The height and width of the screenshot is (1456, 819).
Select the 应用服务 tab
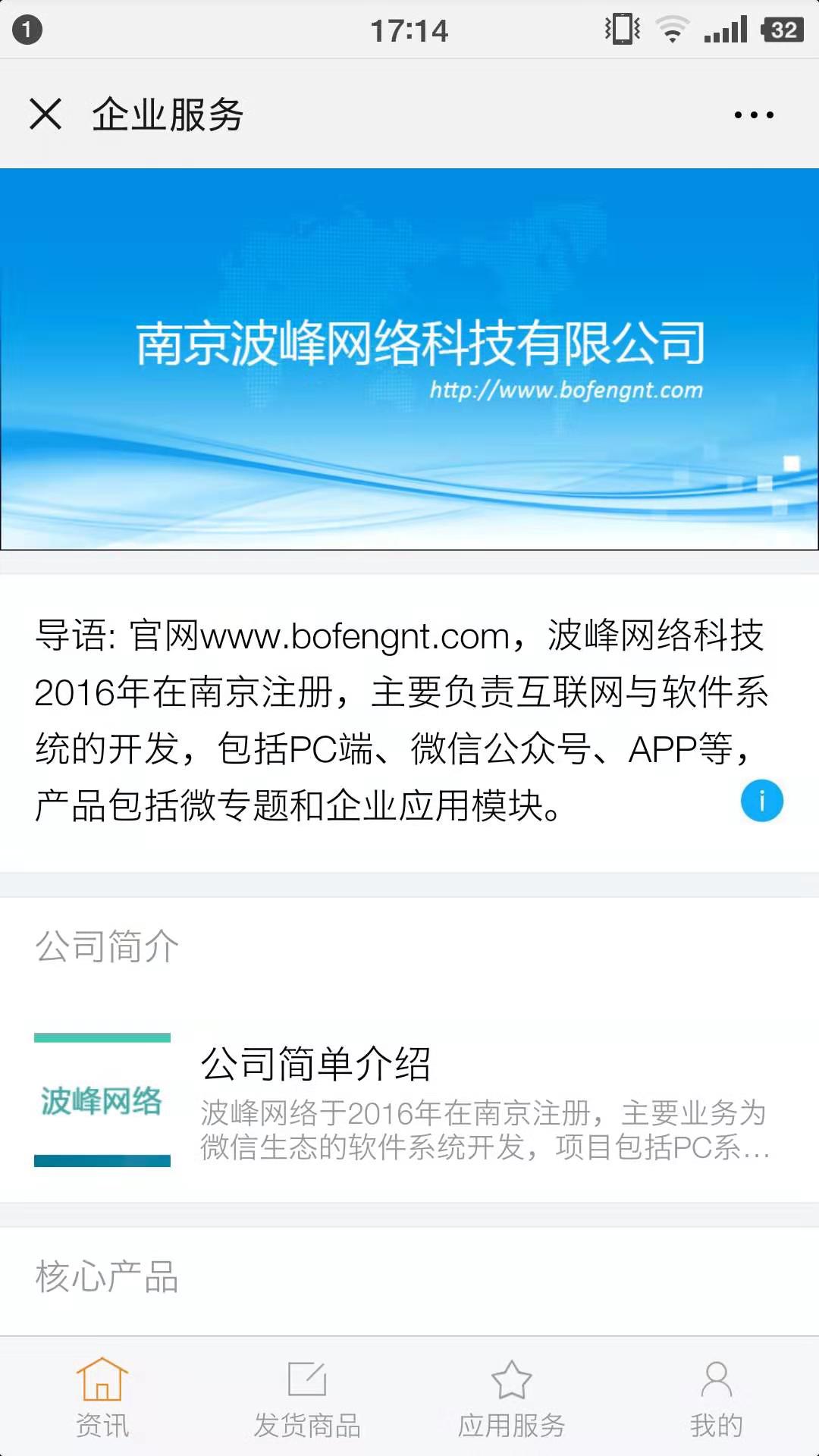point(512,1397)
